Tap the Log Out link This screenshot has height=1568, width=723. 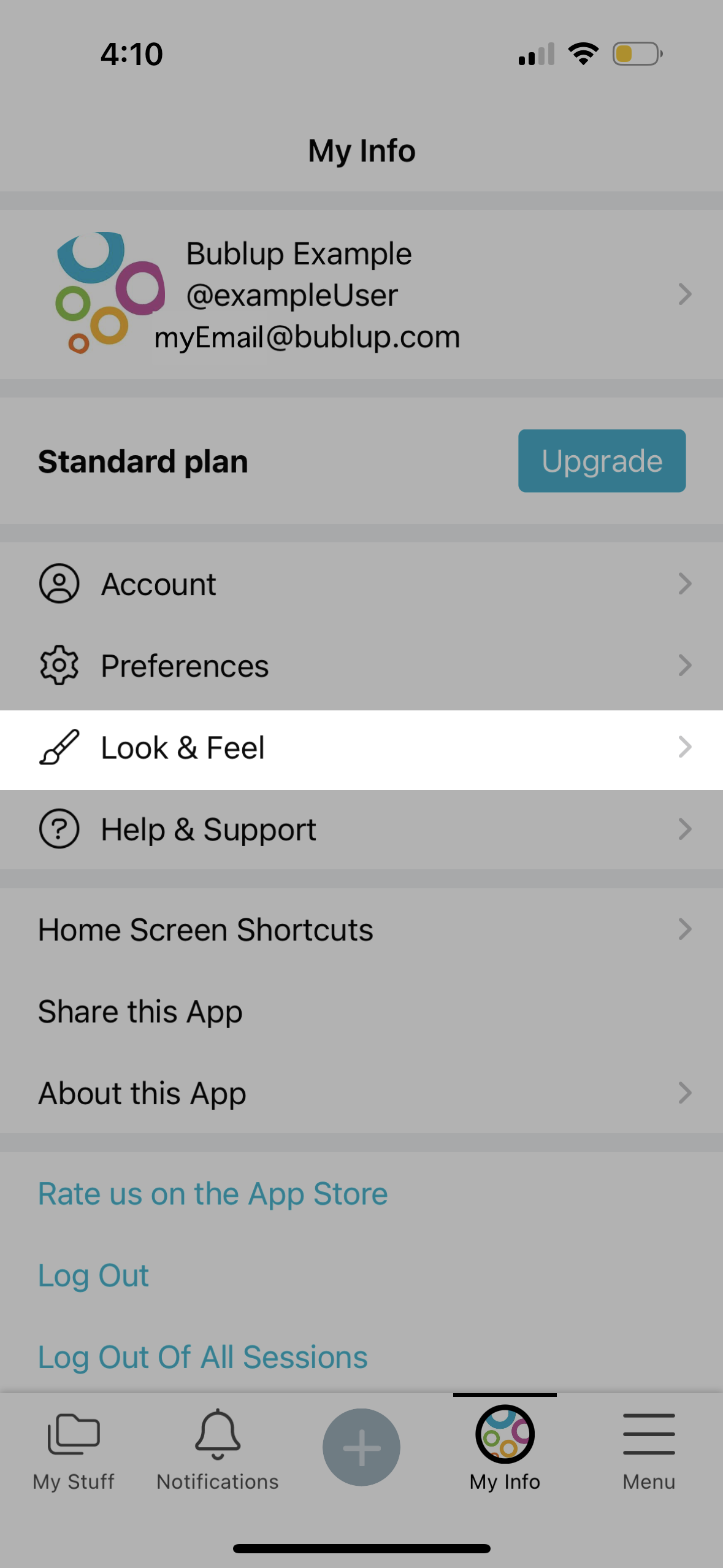(x=93, y=1275)
